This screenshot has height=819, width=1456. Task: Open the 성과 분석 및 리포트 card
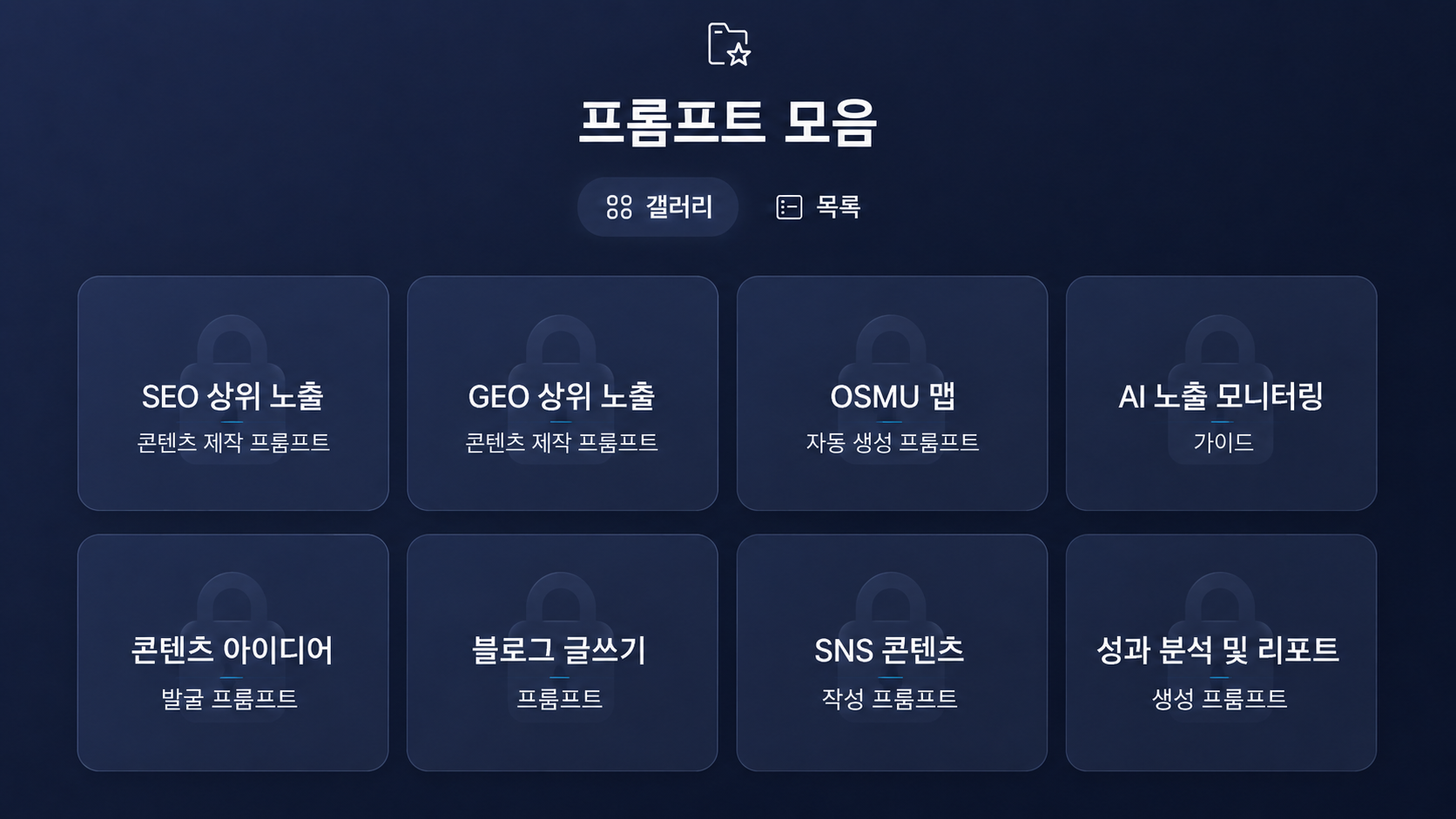tap(1221, 653)
